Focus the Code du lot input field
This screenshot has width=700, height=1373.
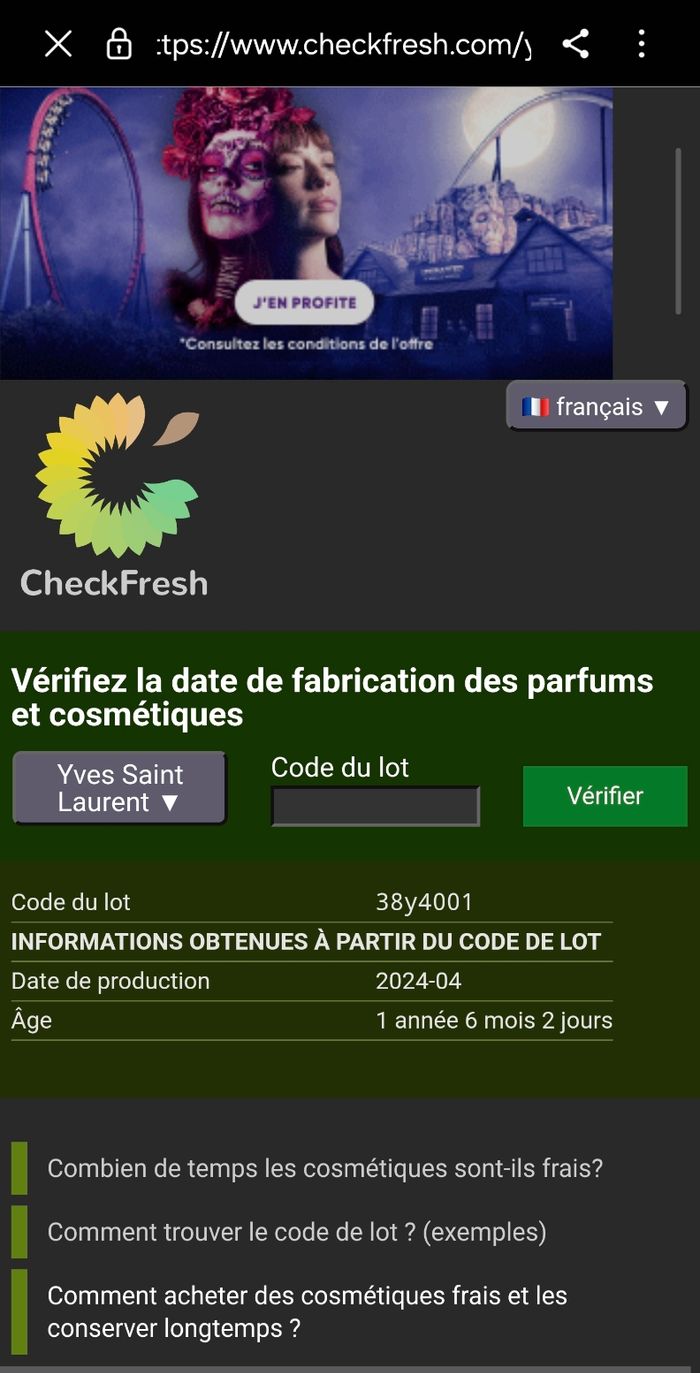pyautogui.click(x=375, y=806)
